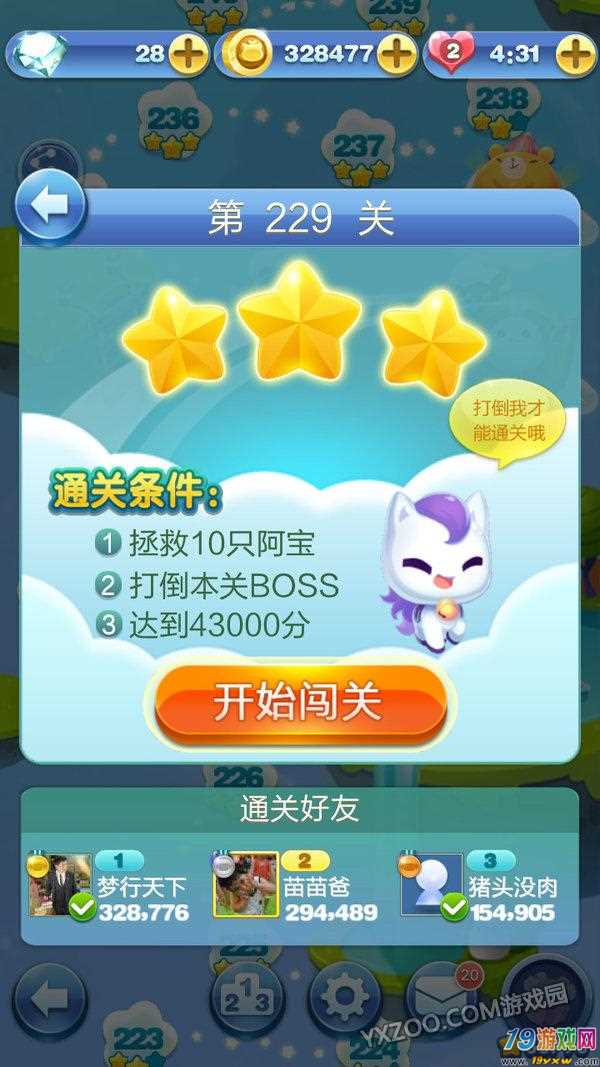Open friend 苗苗爸 in the ranking
The image size is (600, 1067).
[x=246, y=885]
